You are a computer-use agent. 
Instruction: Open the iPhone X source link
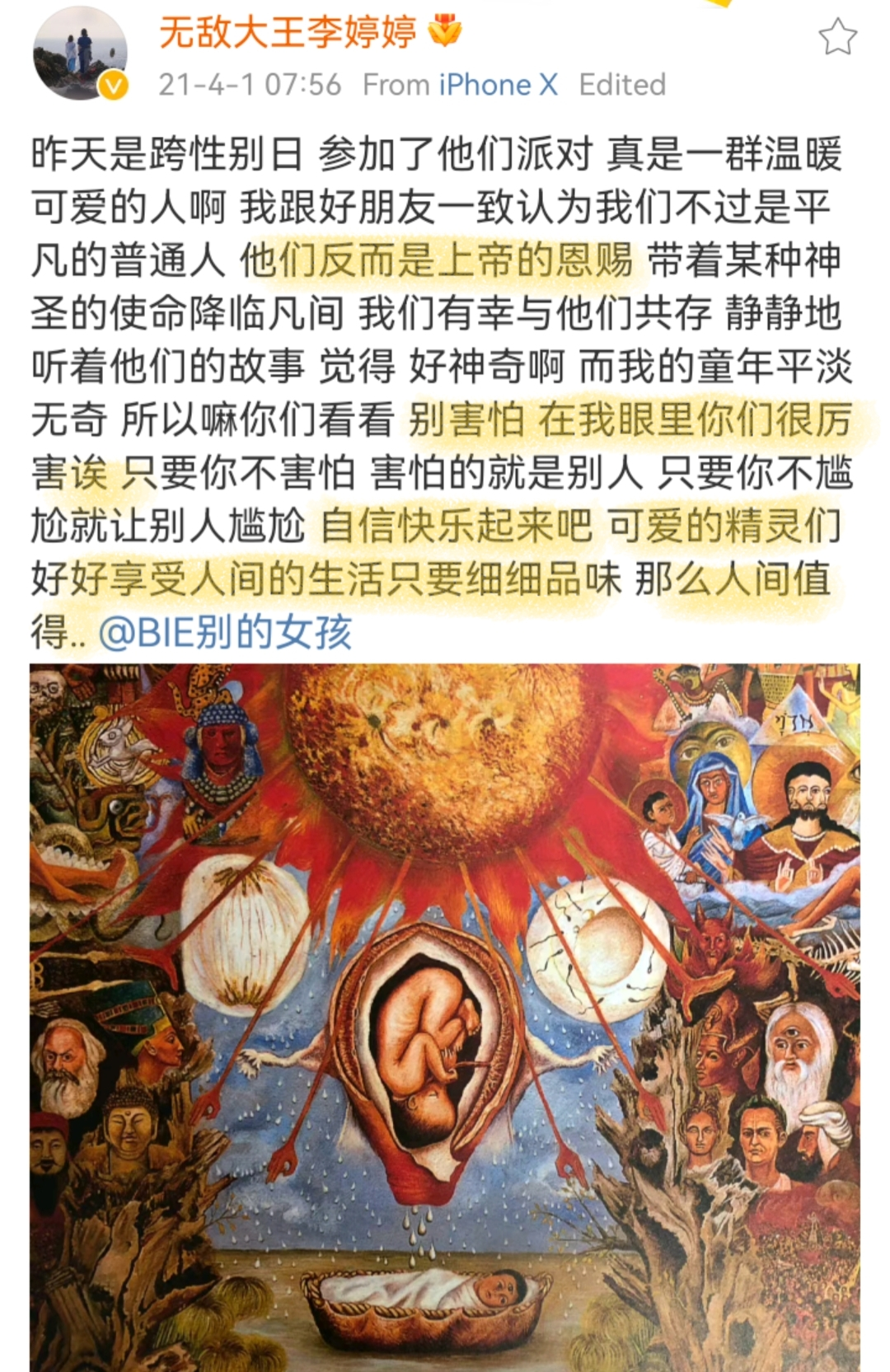click(498, 85)
